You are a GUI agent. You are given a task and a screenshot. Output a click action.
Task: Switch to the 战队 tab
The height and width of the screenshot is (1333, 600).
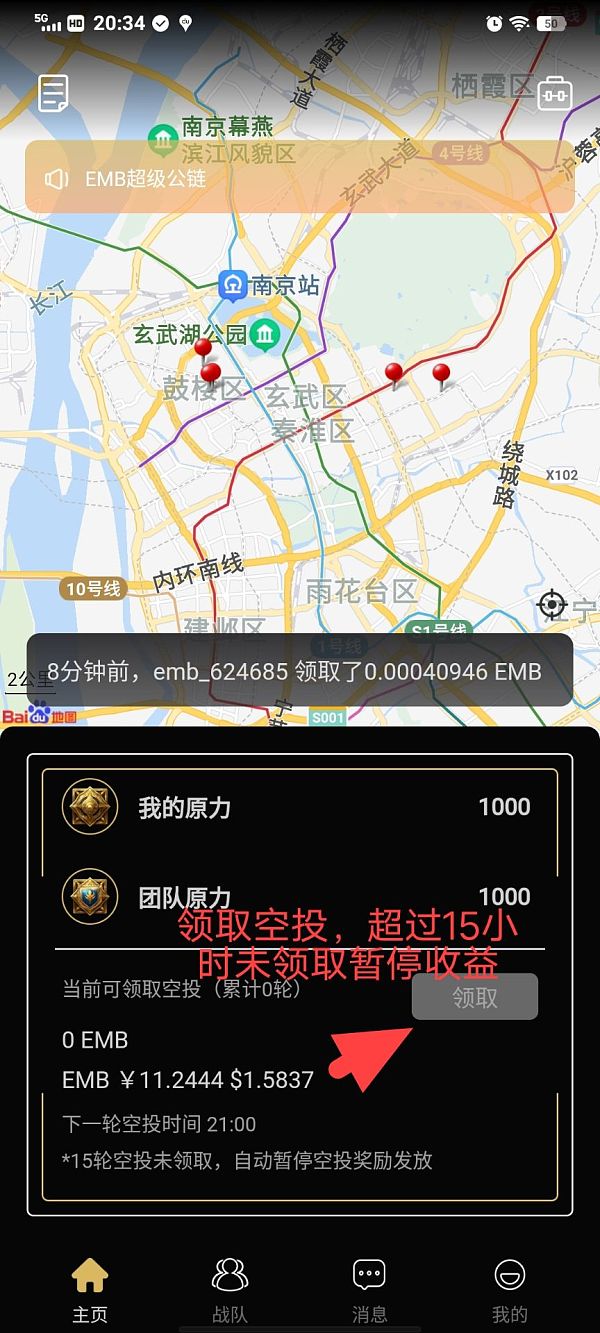click(x=230, y=1290)
